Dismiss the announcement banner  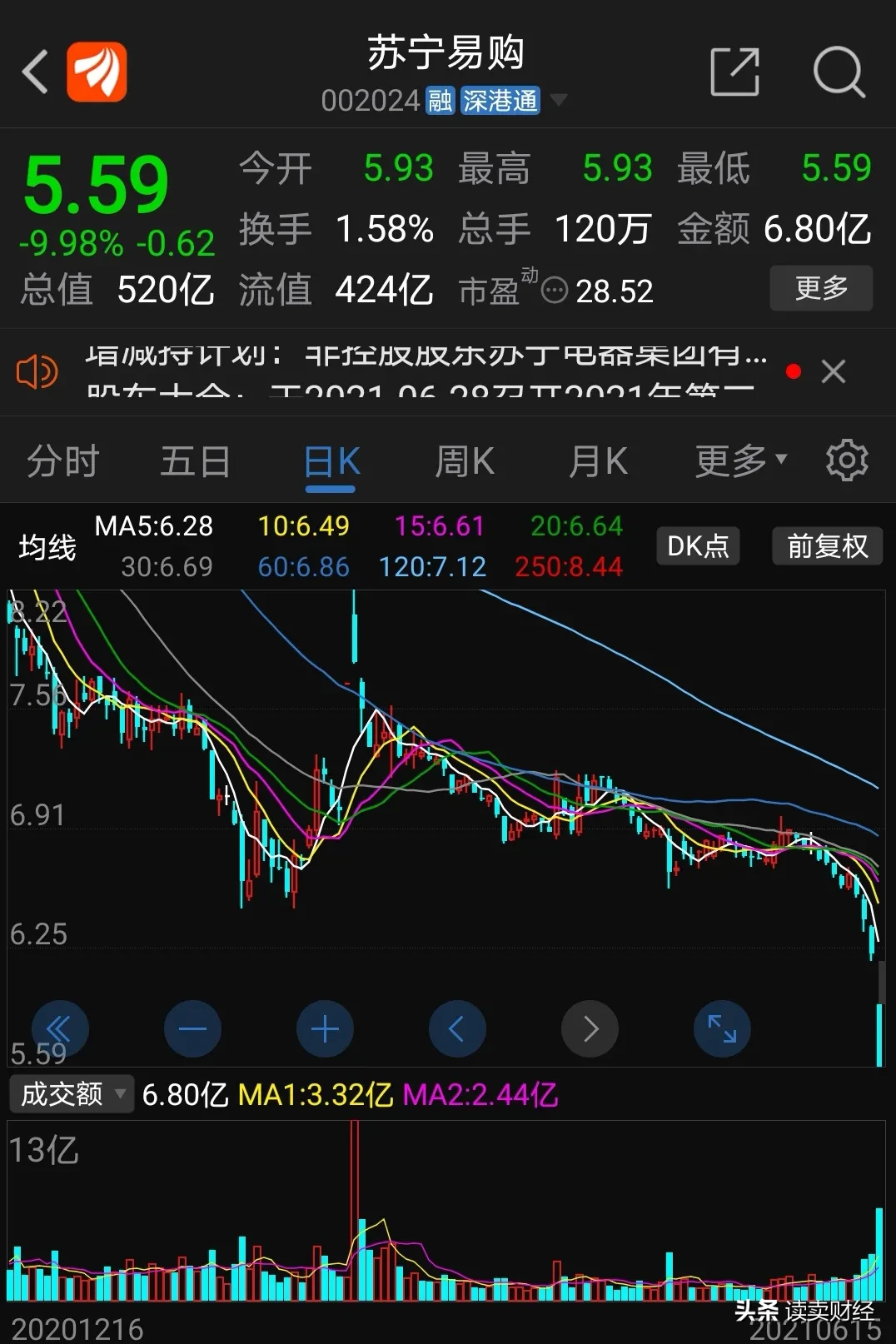click(833, 371)
